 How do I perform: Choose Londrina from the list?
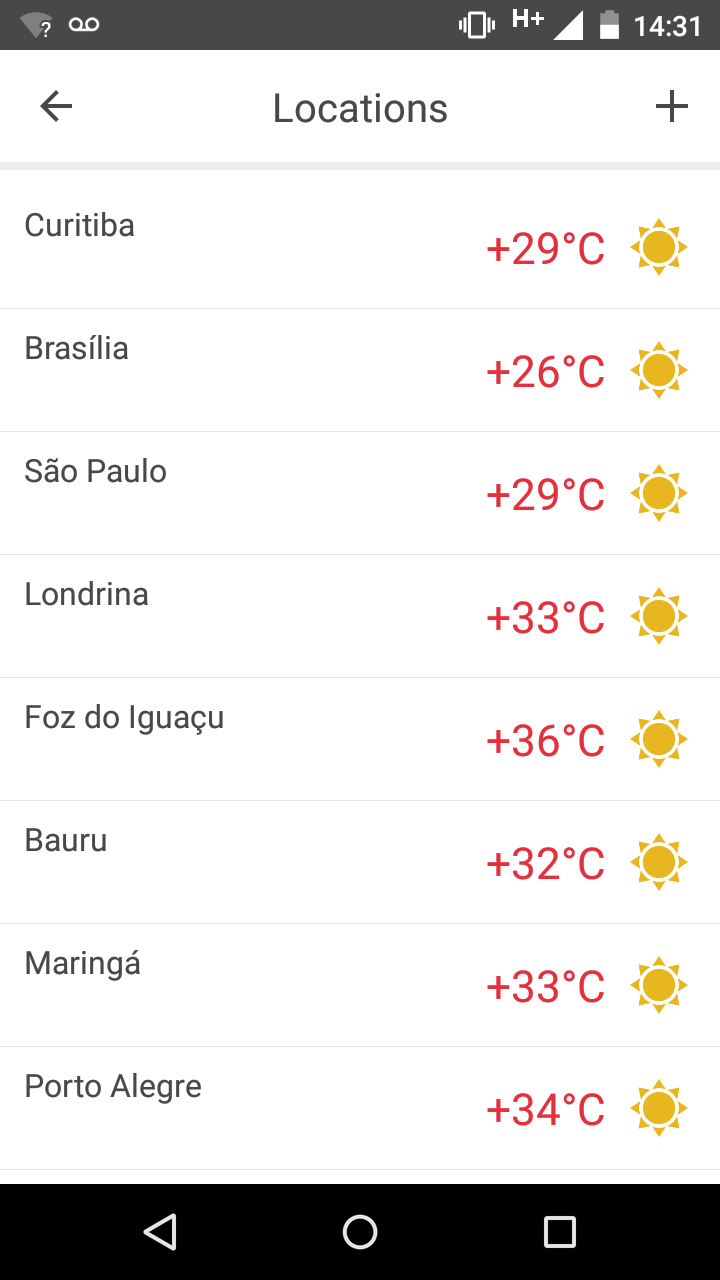[x=360, y=616]
